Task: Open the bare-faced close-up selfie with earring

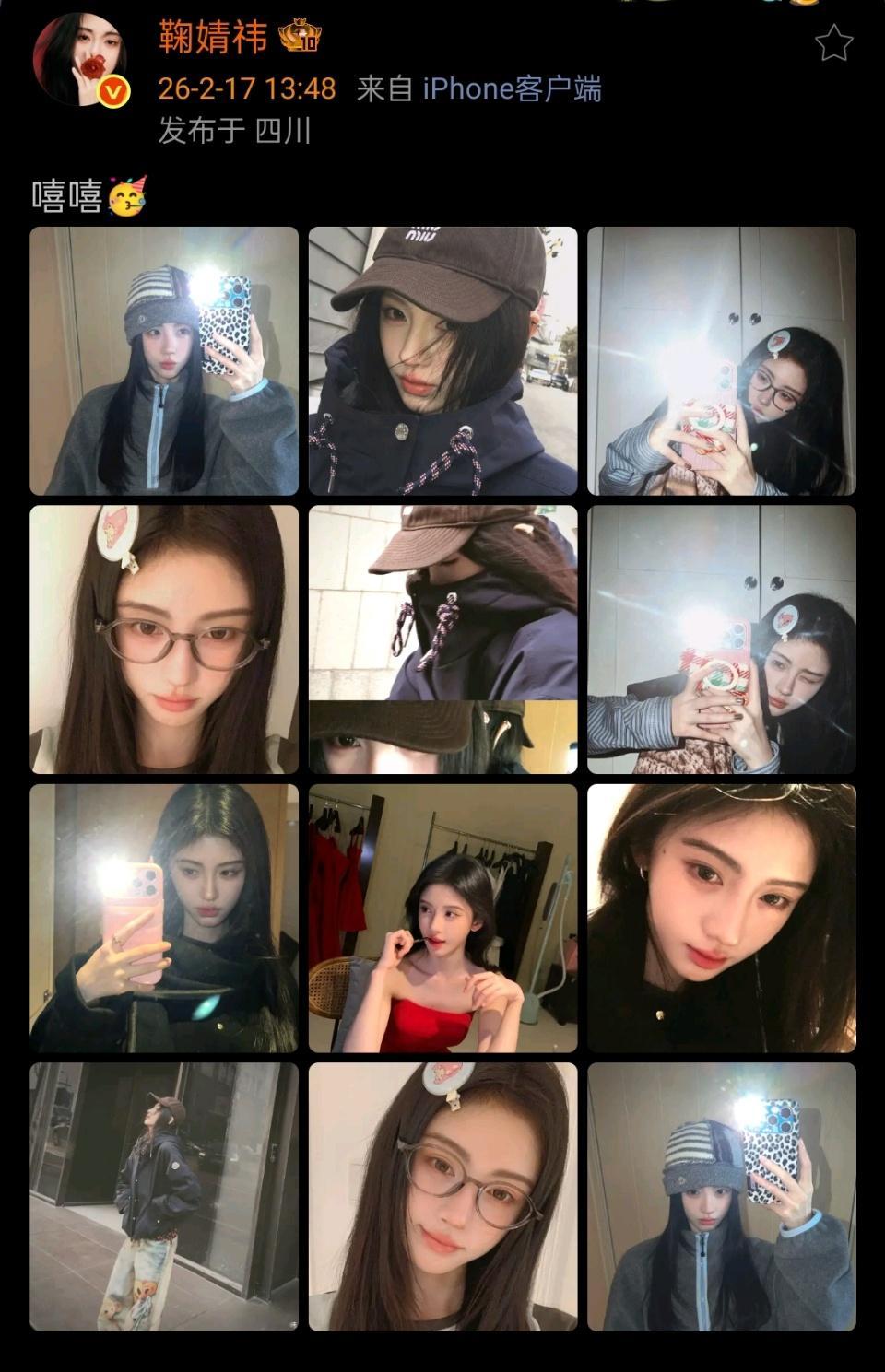Action: 724,917
